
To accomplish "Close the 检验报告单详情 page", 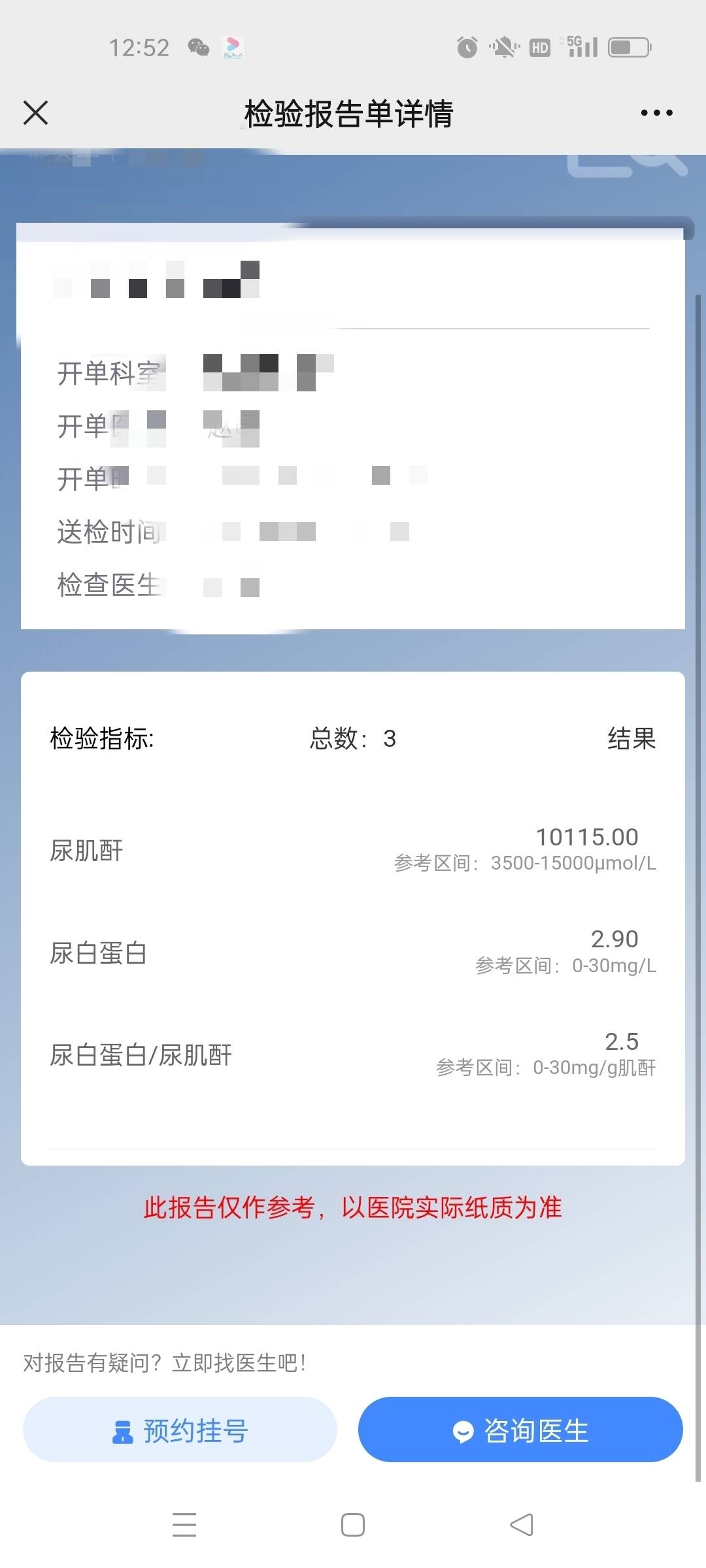I will pyautogui.click(x=36, y=112).
